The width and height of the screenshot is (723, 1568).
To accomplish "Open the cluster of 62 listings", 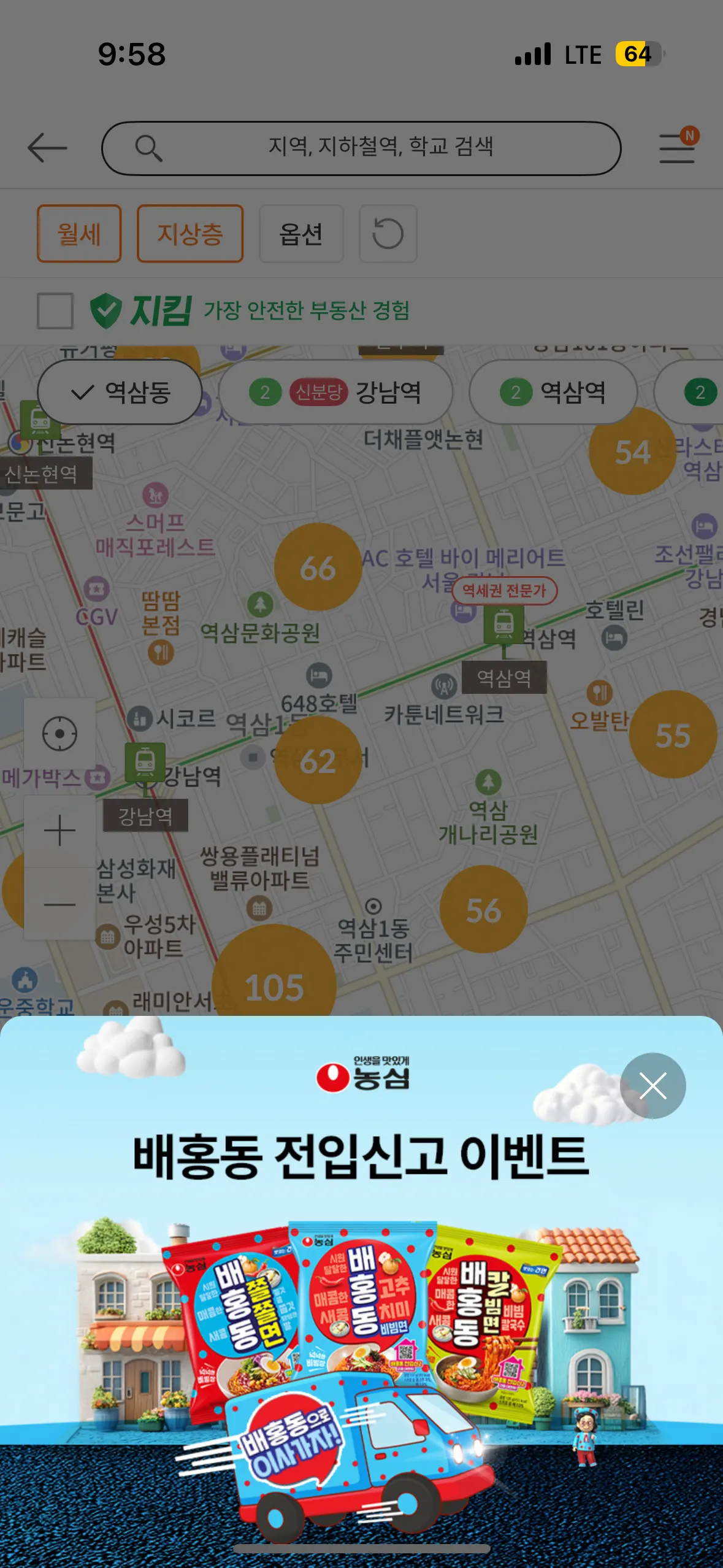I will [318, 761].
